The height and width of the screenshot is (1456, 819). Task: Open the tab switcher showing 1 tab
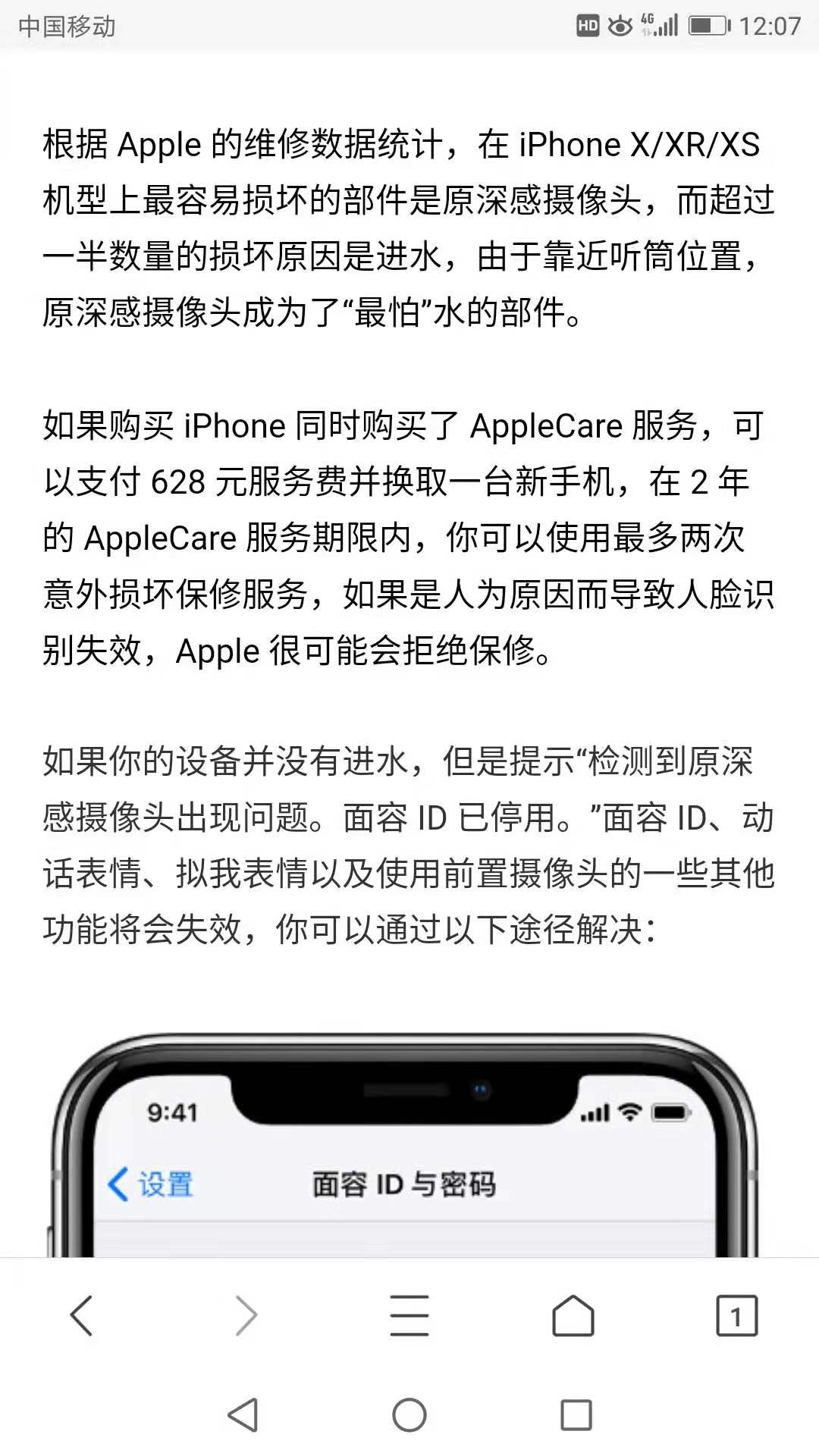click(x=736, y=1315)
